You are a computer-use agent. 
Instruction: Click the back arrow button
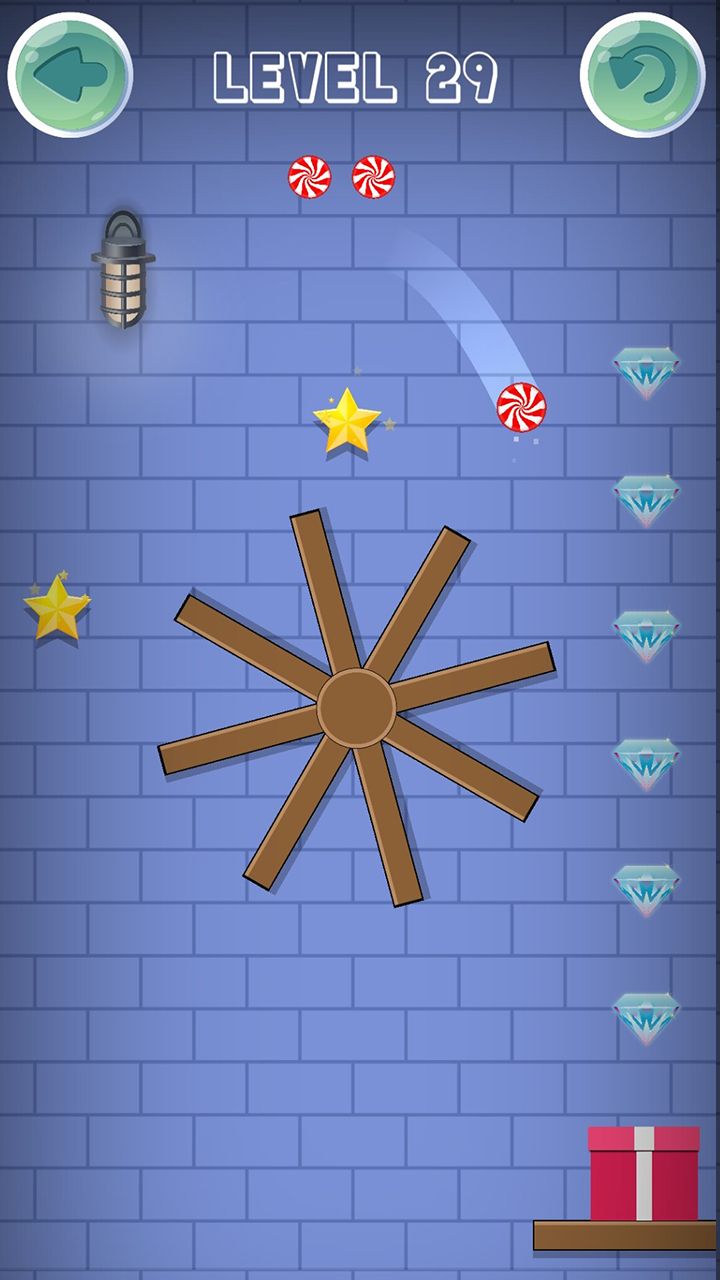pos(70,72)
